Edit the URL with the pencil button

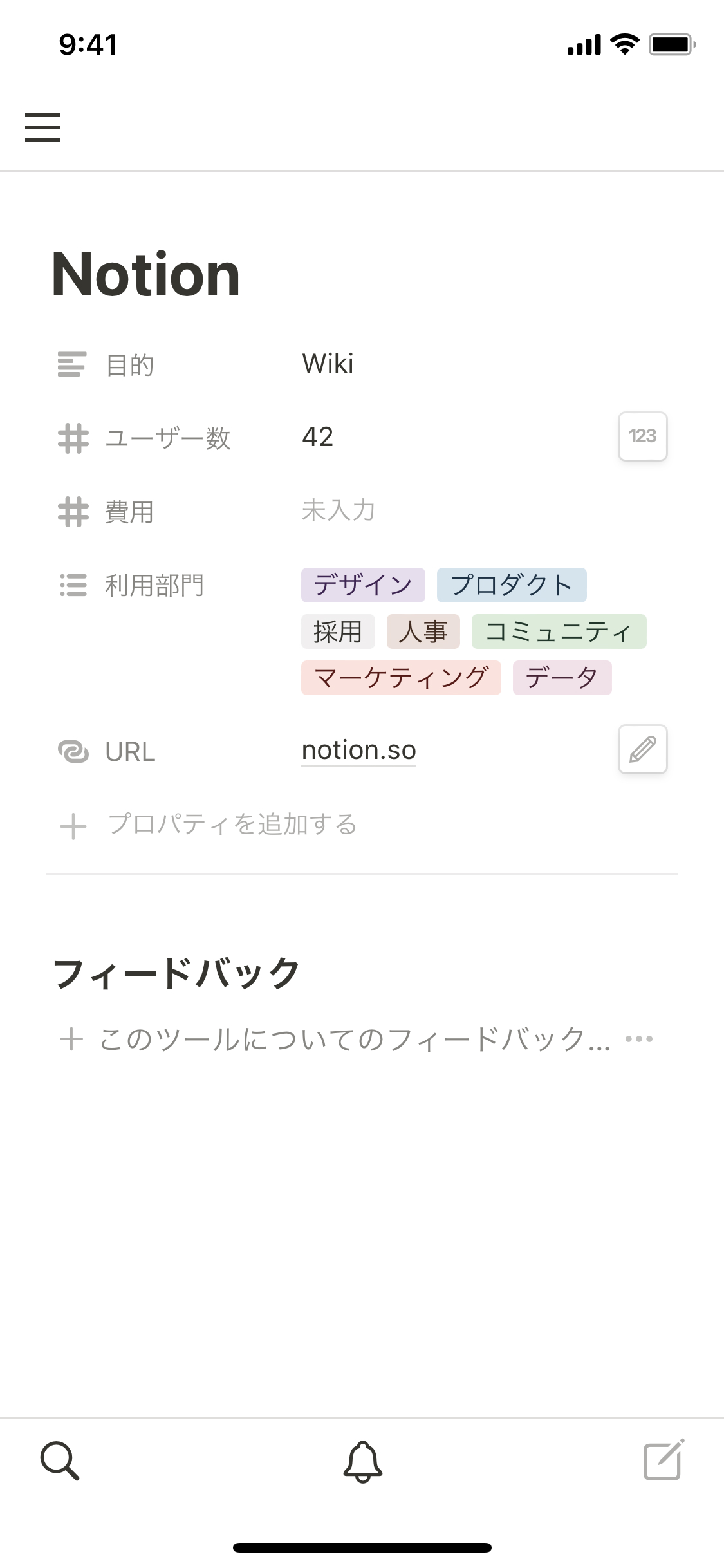click(x=642, y=749)
